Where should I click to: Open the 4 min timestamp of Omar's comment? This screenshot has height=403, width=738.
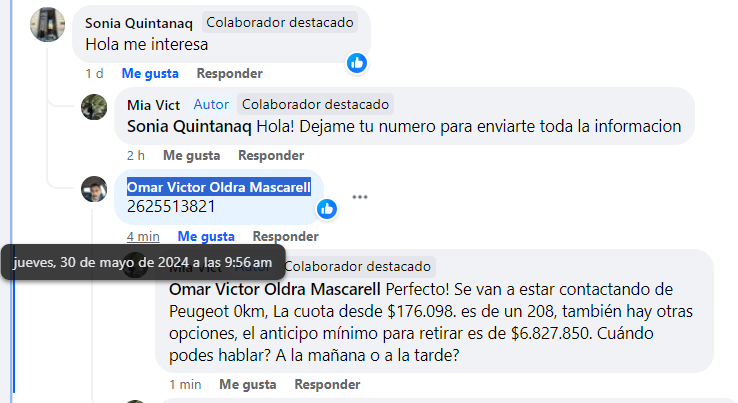pyautogui.click(x=143, y=237)
